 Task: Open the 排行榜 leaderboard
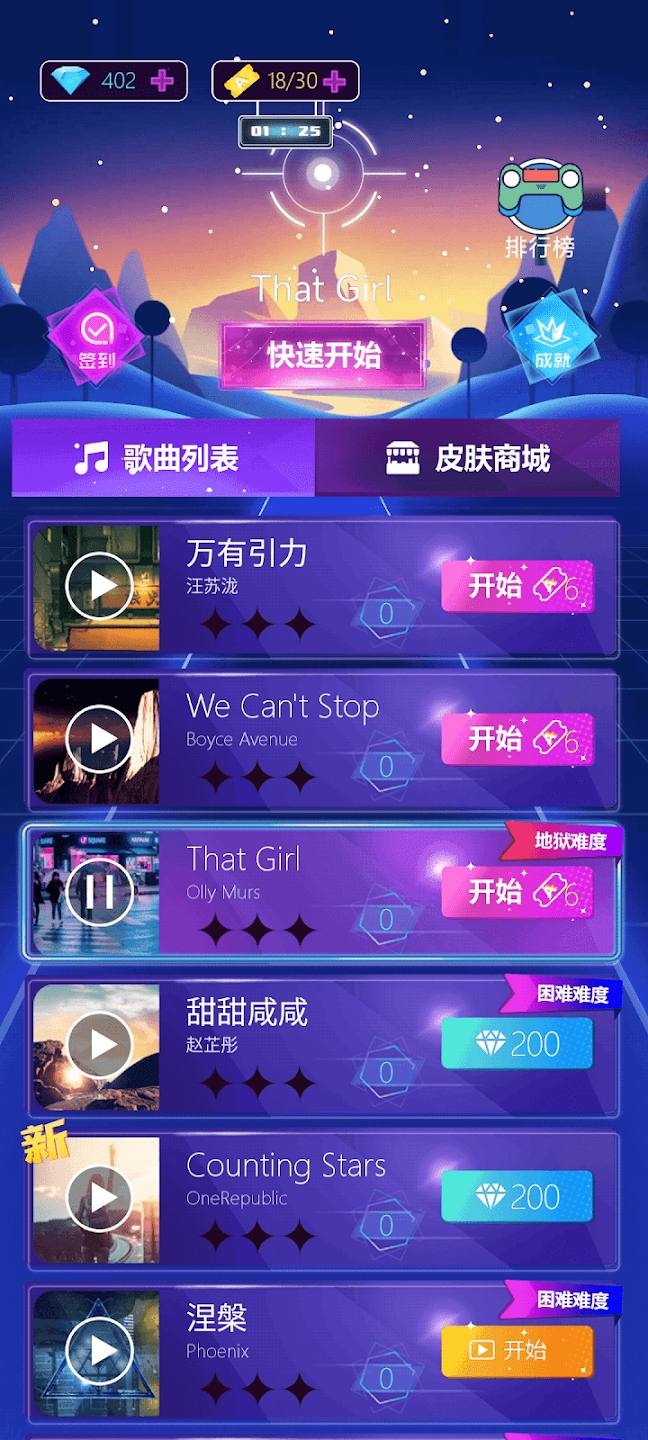540,210
